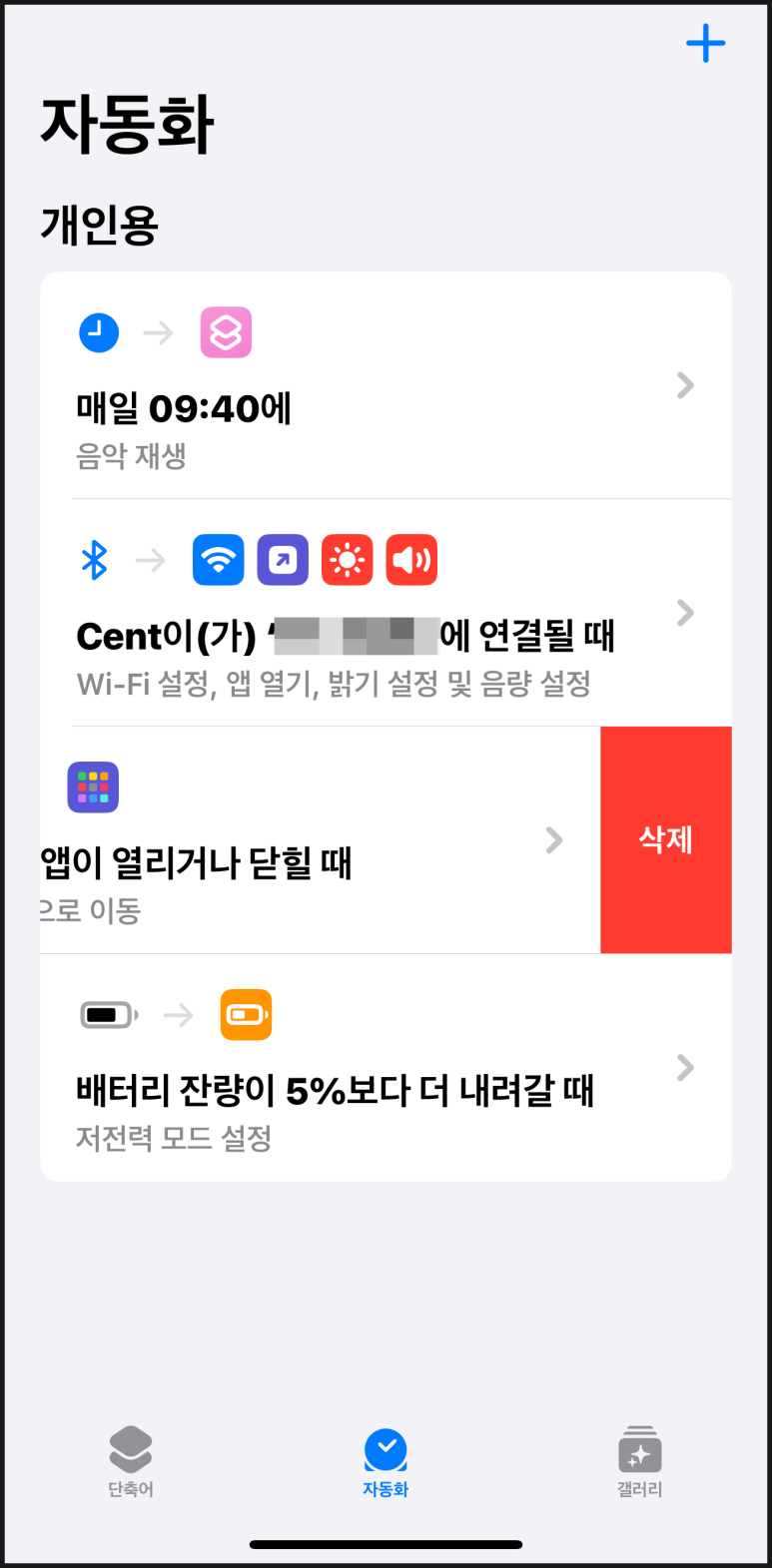The width and height of the screenshot is (772, 1568).
Task: Open the 매일 09:40에 automation
Action: click(x=385, y=386)
